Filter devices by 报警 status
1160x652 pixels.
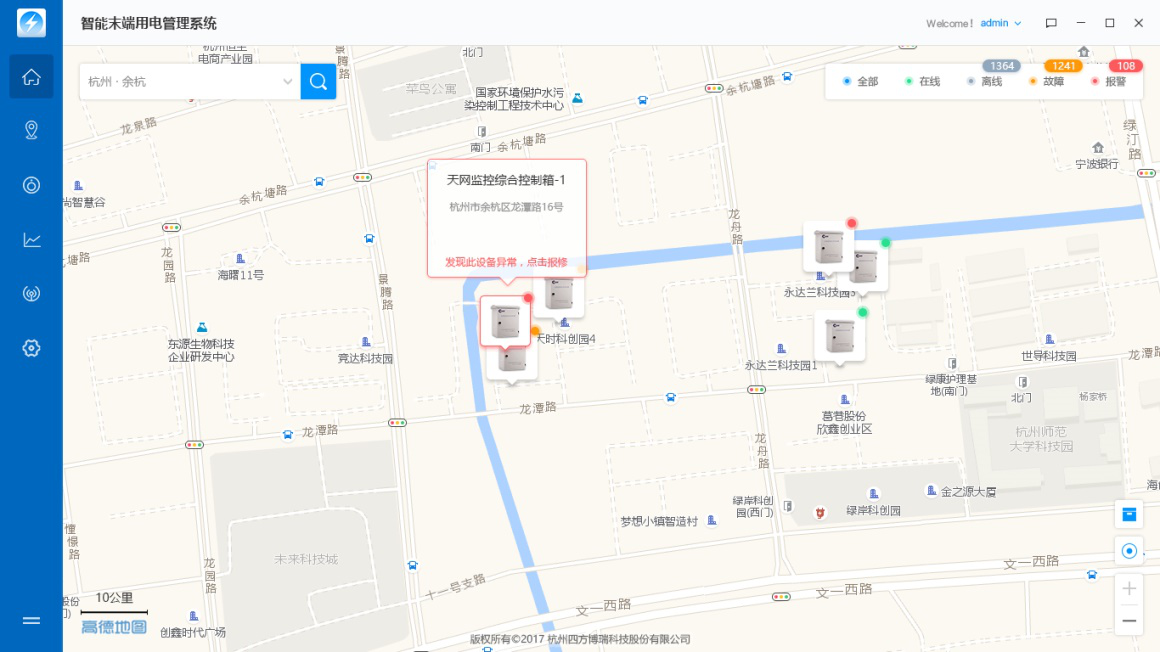click(x=1108, y=82)
